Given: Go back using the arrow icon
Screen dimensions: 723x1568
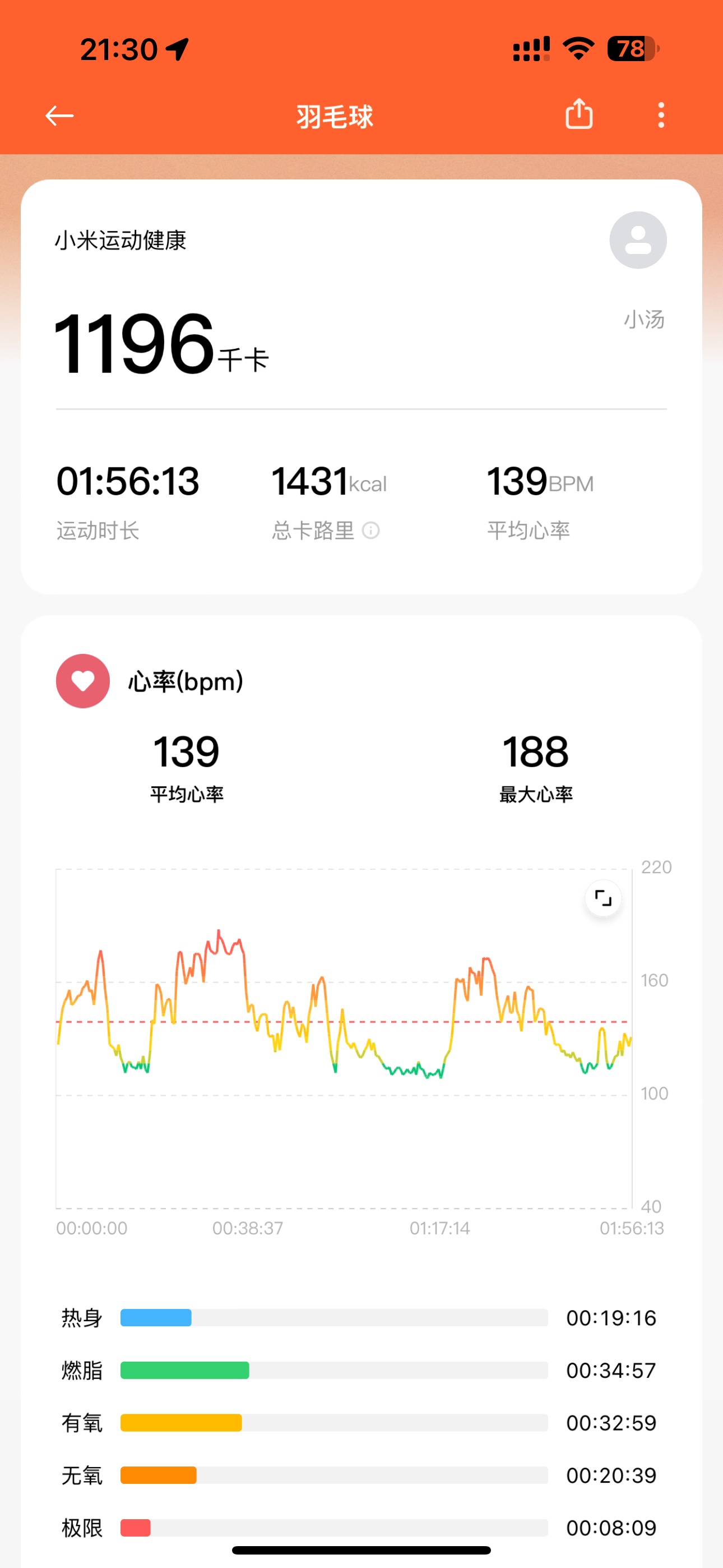Looking at the screenshot, I should [x=59, y=115].
